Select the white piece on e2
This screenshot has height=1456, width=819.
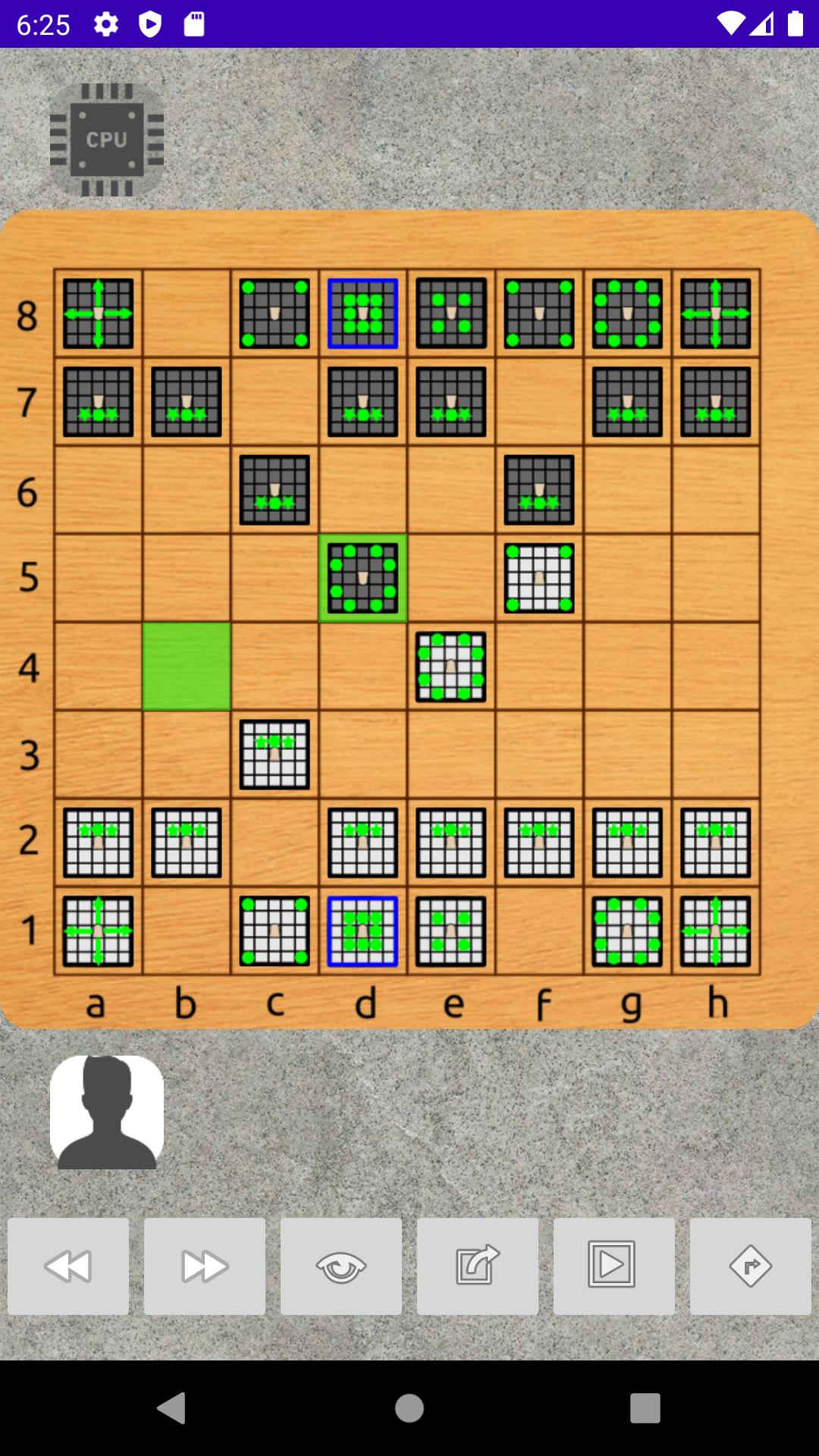point(451,843)
